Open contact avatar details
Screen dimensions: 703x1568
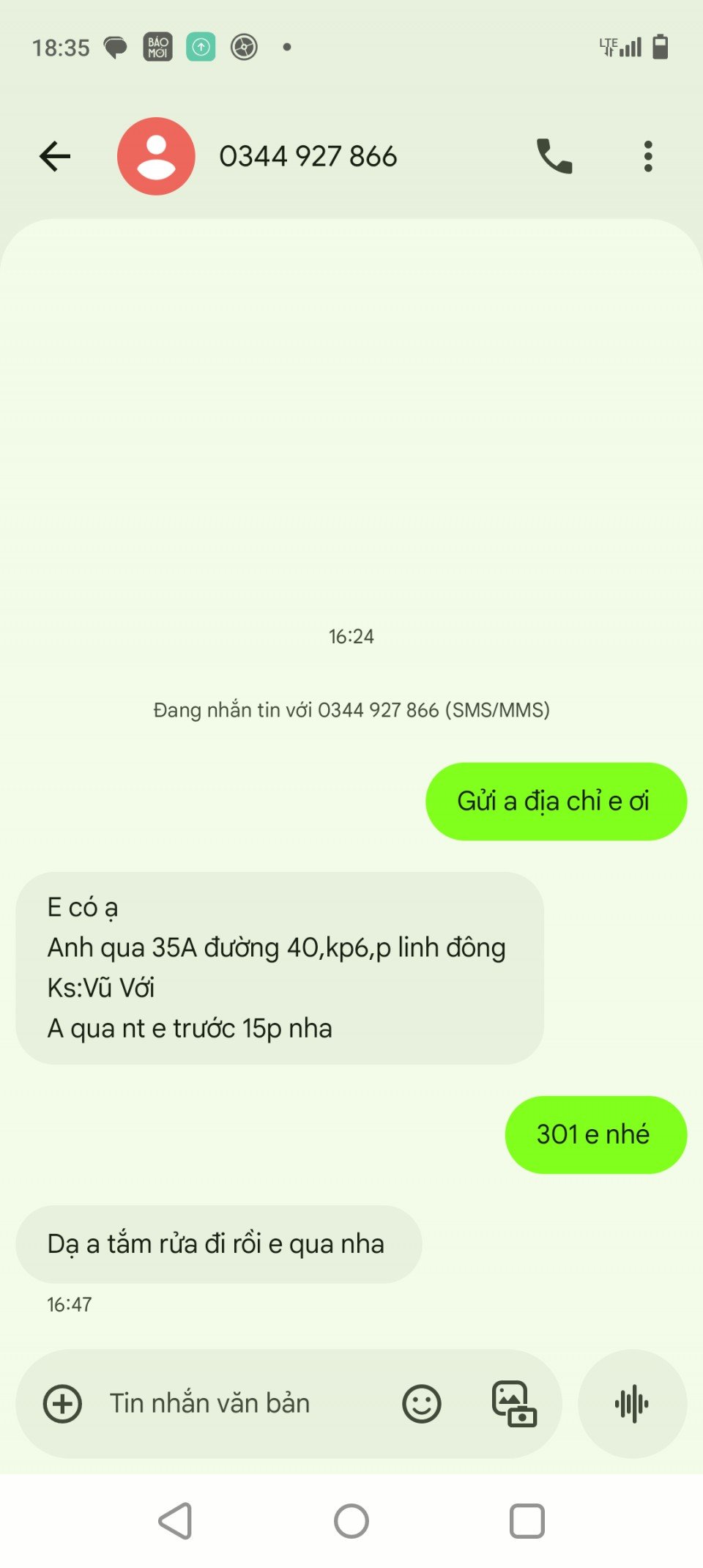[156, 156]
